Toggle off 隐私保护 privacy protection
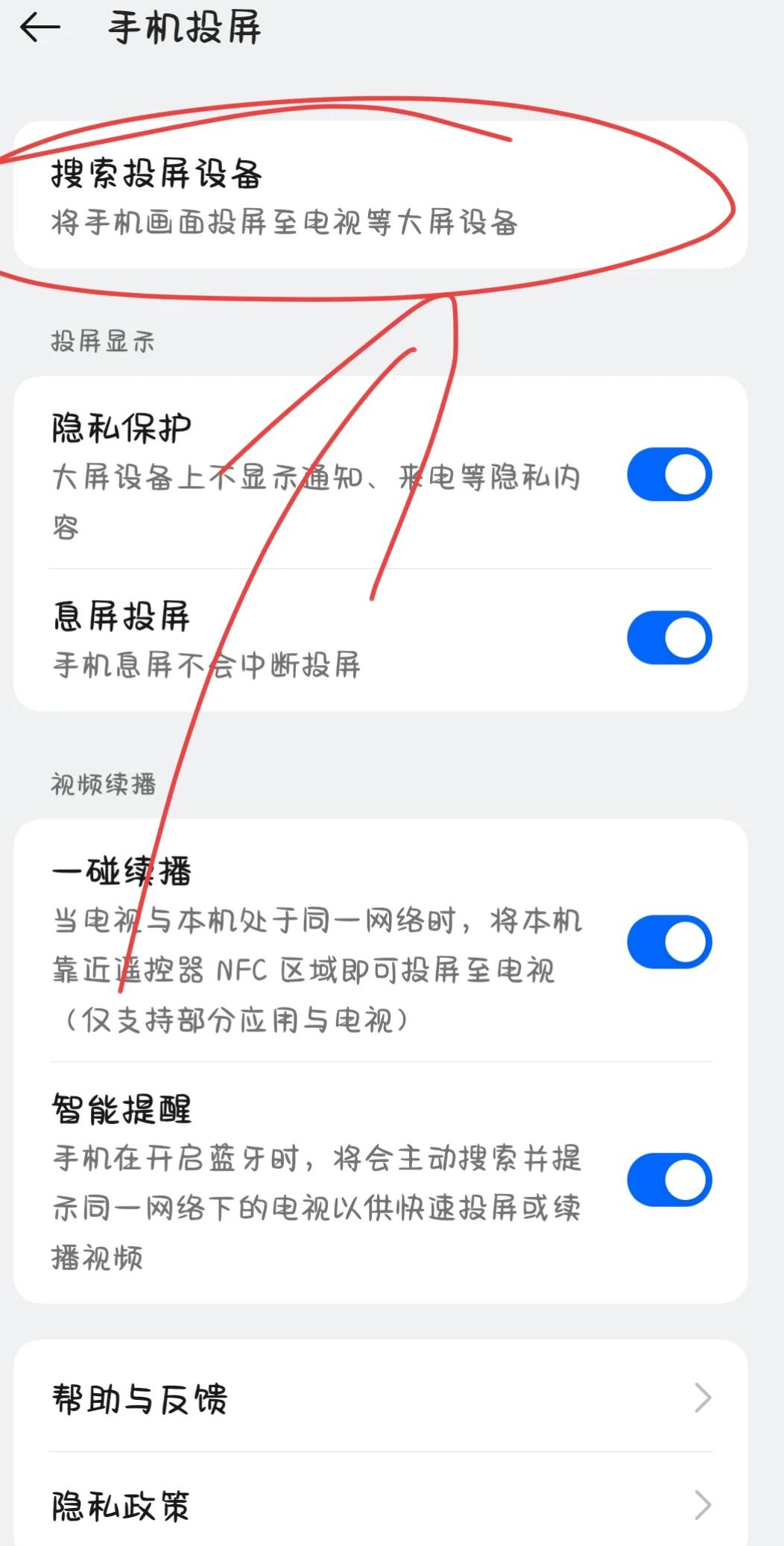Screen dimensions: 784x1546 (x=668, y=474)
